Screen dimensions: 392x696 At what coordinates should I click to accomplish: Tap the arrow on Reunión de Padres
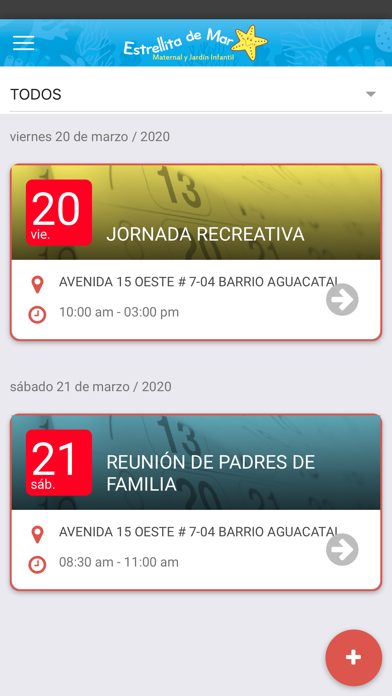click(342, 550)
